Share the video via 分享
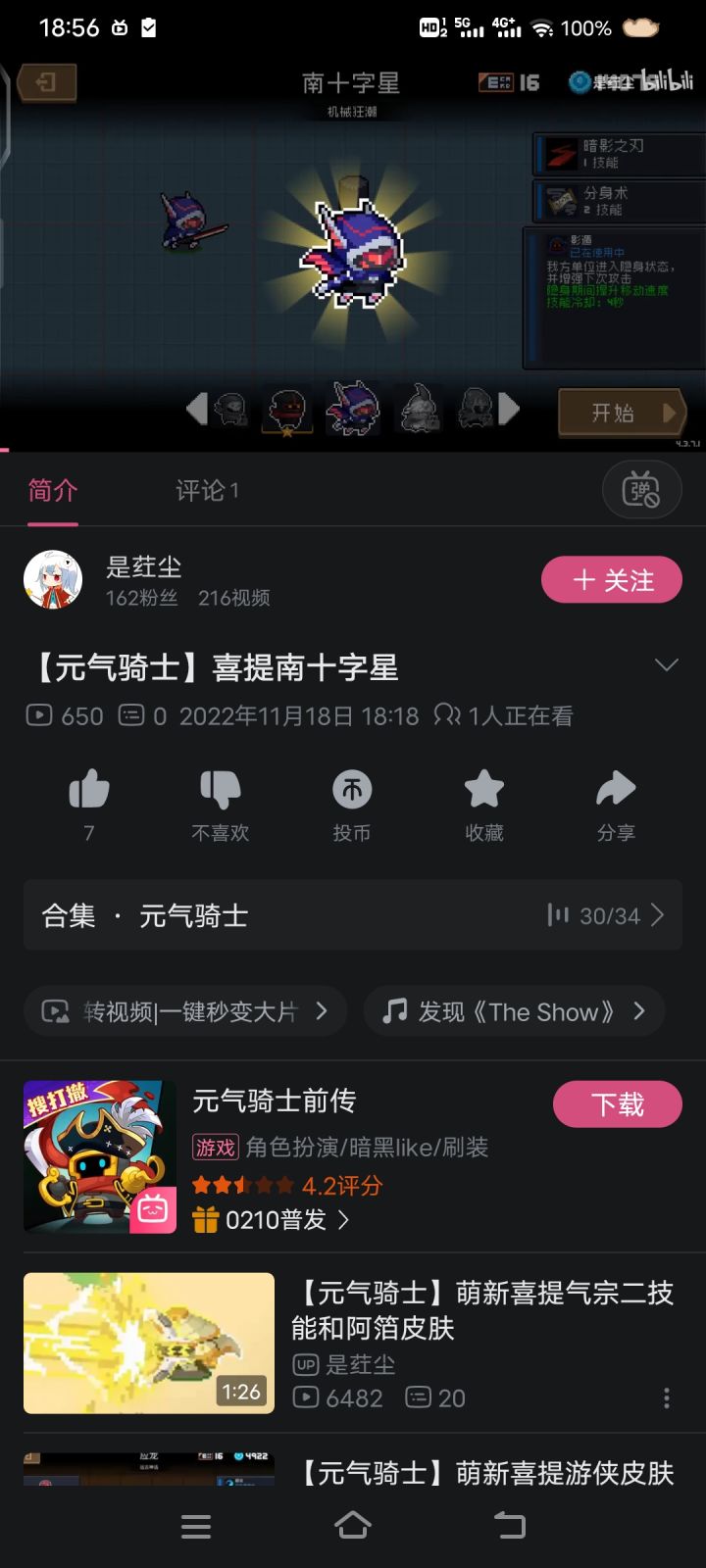Viewport: 706px width, 1568px height. 616,790
